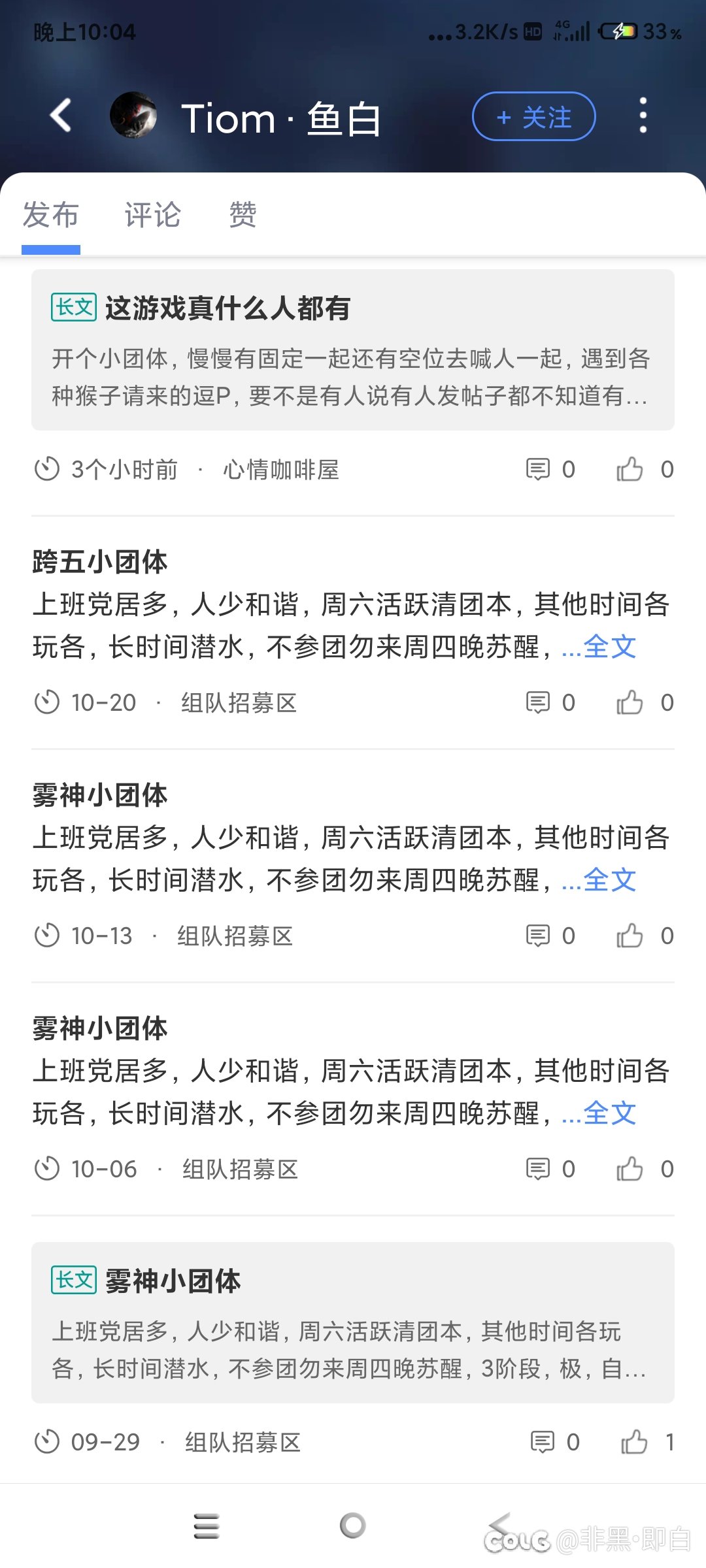This screenshot has width=706, height=1568.
Task: Like the 09-29 post
Action: [634, 1442]
